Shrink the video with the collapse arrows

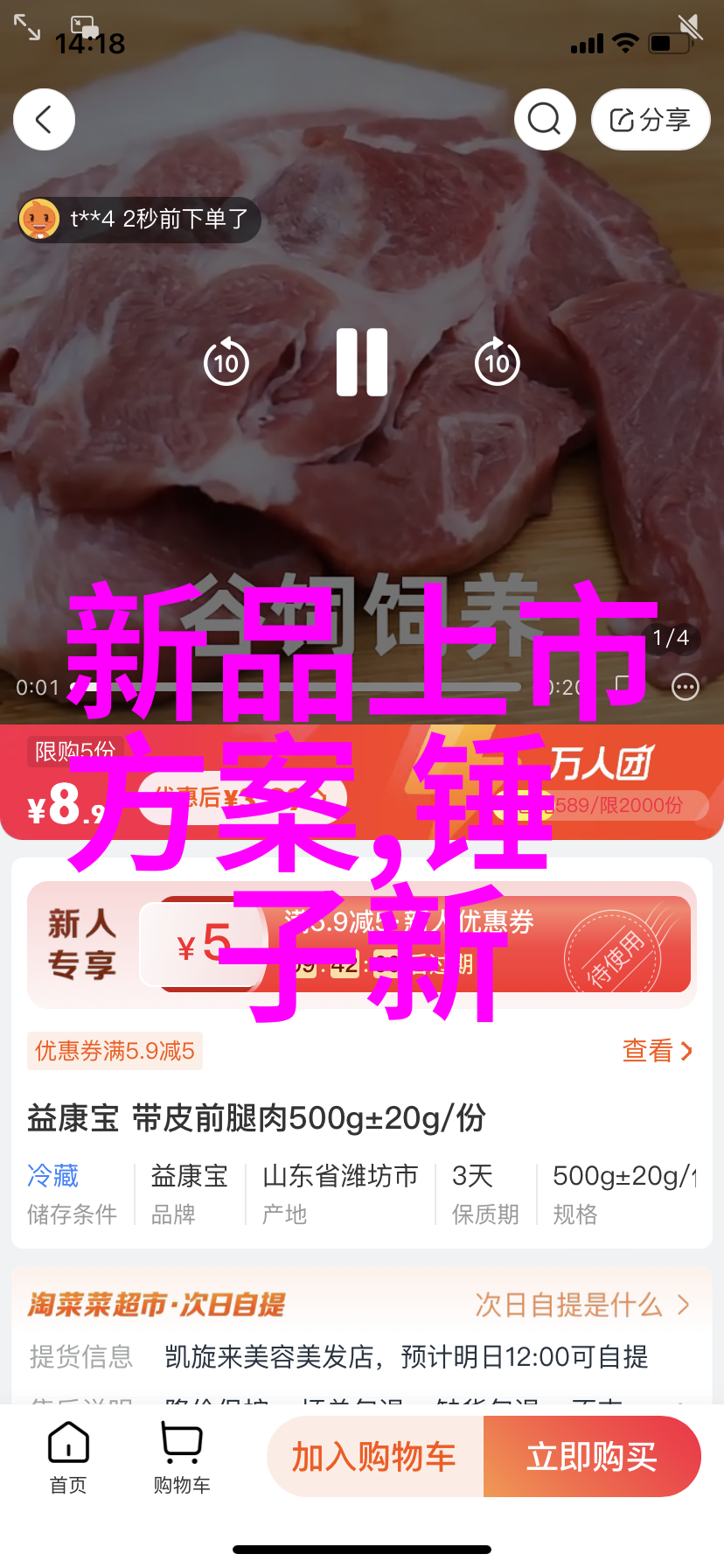[x=27, y=28]
